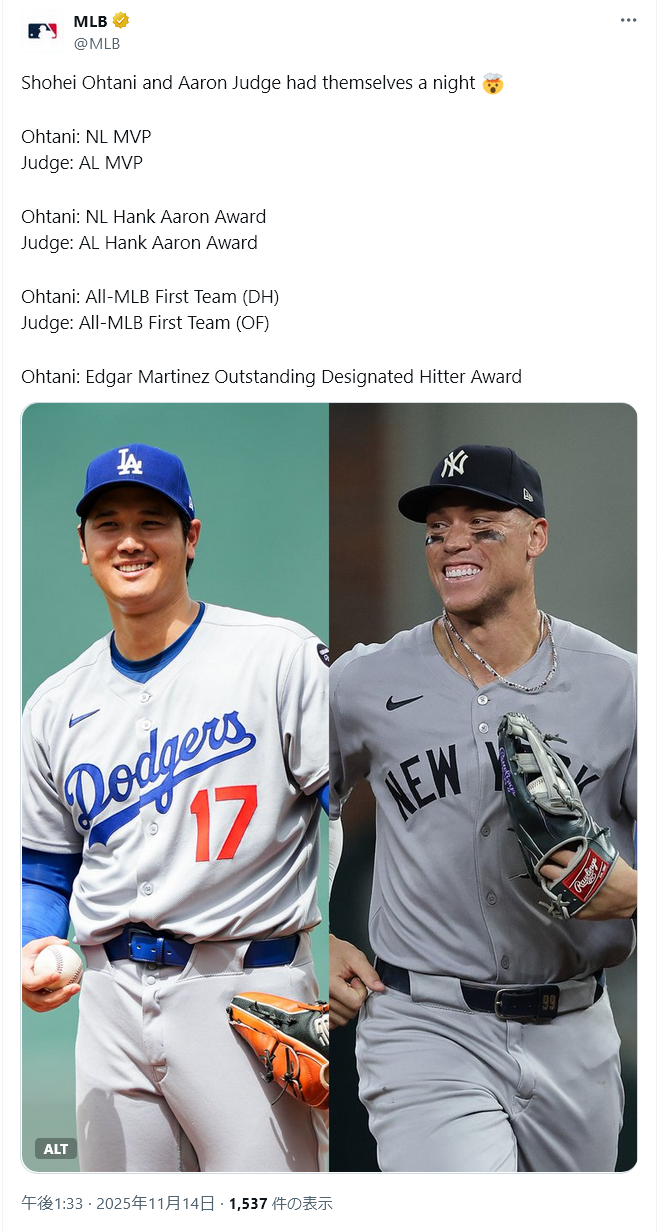Open the @MLB account handle

click(97, 43)
